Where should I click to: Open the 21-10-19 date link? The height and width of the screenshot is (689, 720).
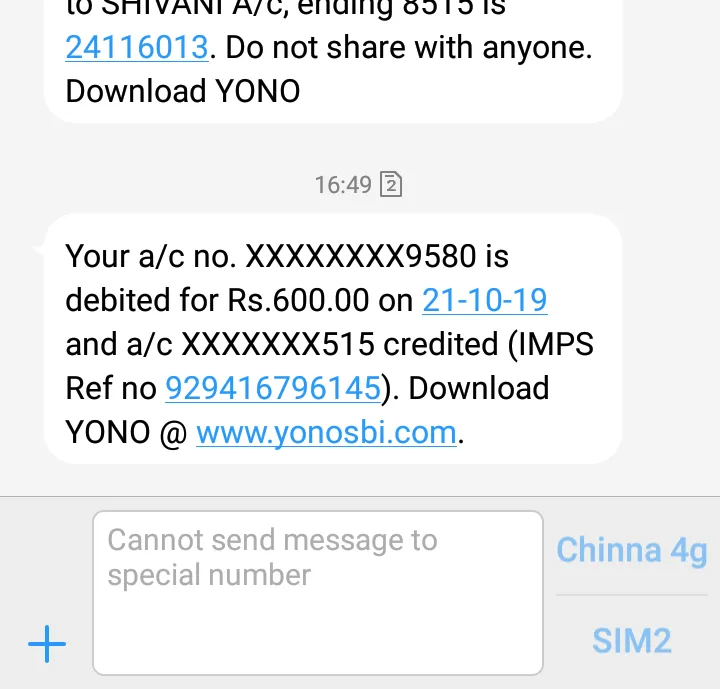[x=484, y=300]
